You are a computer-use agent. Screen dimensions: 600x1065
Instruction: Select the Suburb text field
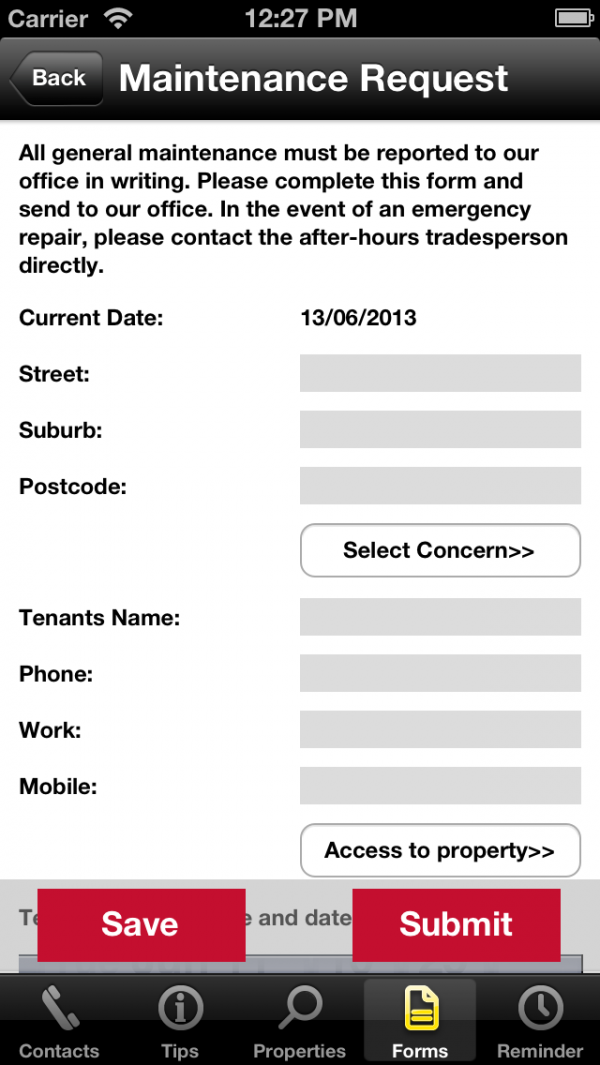click(440, 429)
